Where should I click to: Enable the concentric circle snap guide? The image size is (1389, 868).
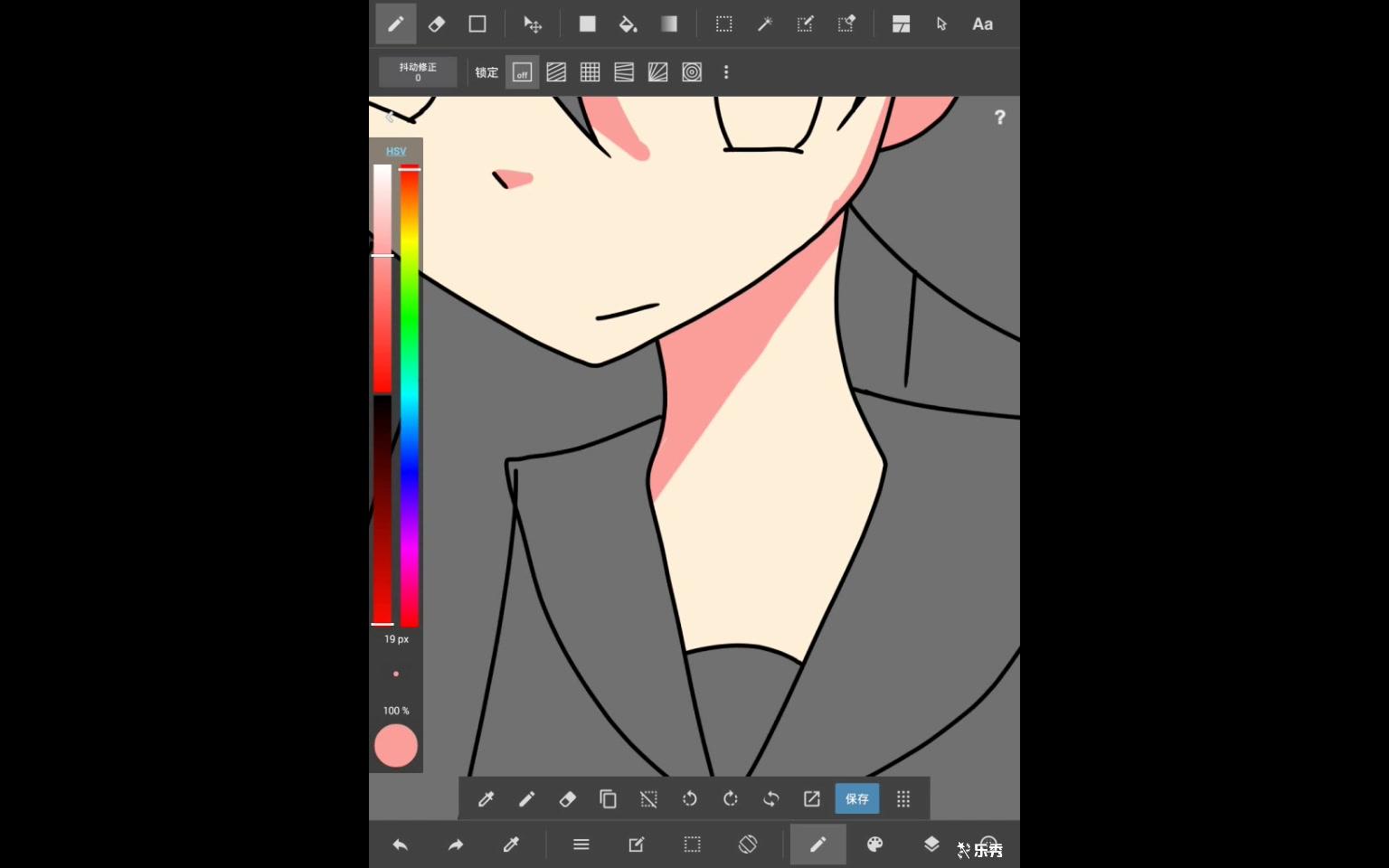692,72
